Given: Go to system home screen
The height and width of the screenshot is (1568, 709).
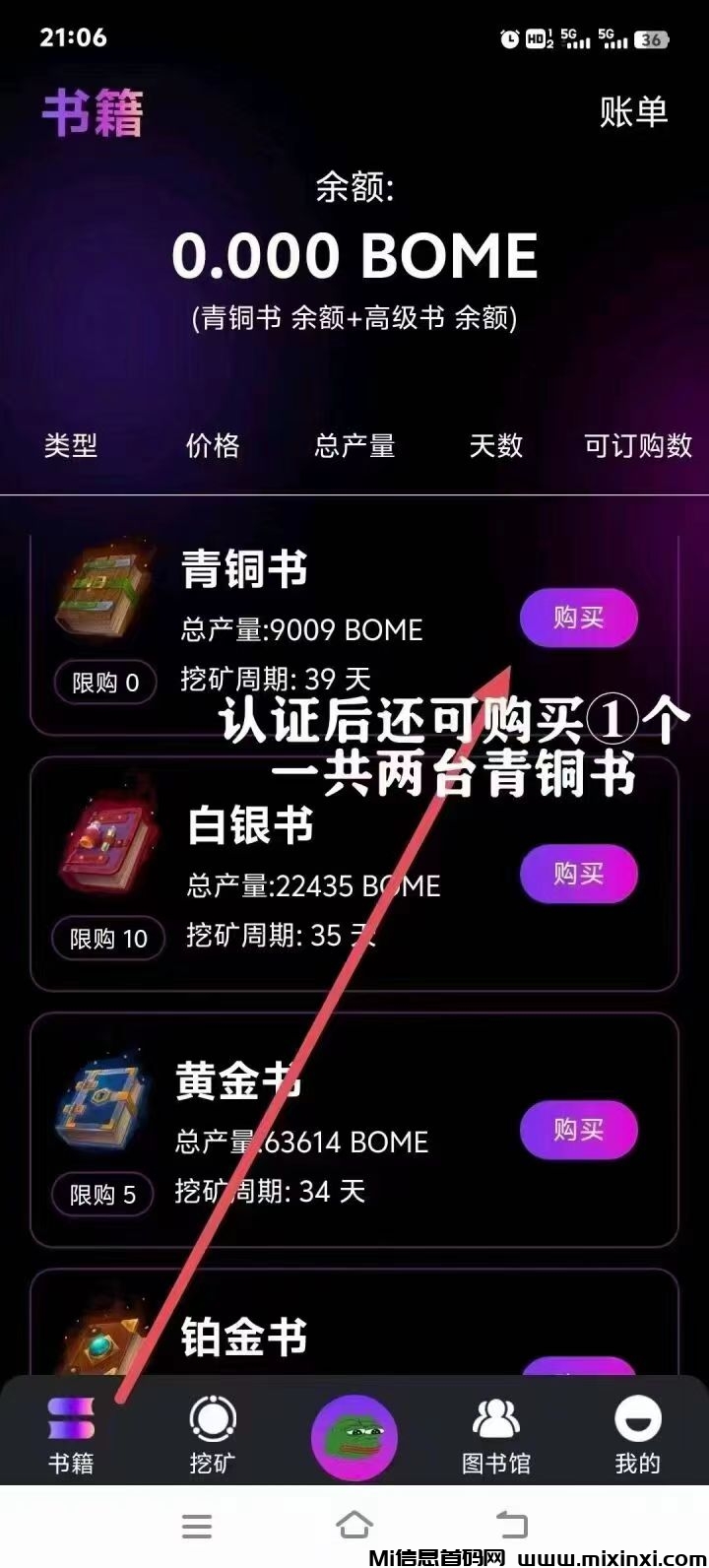Looking at the screenshot, I should (x=354, y=1525).
